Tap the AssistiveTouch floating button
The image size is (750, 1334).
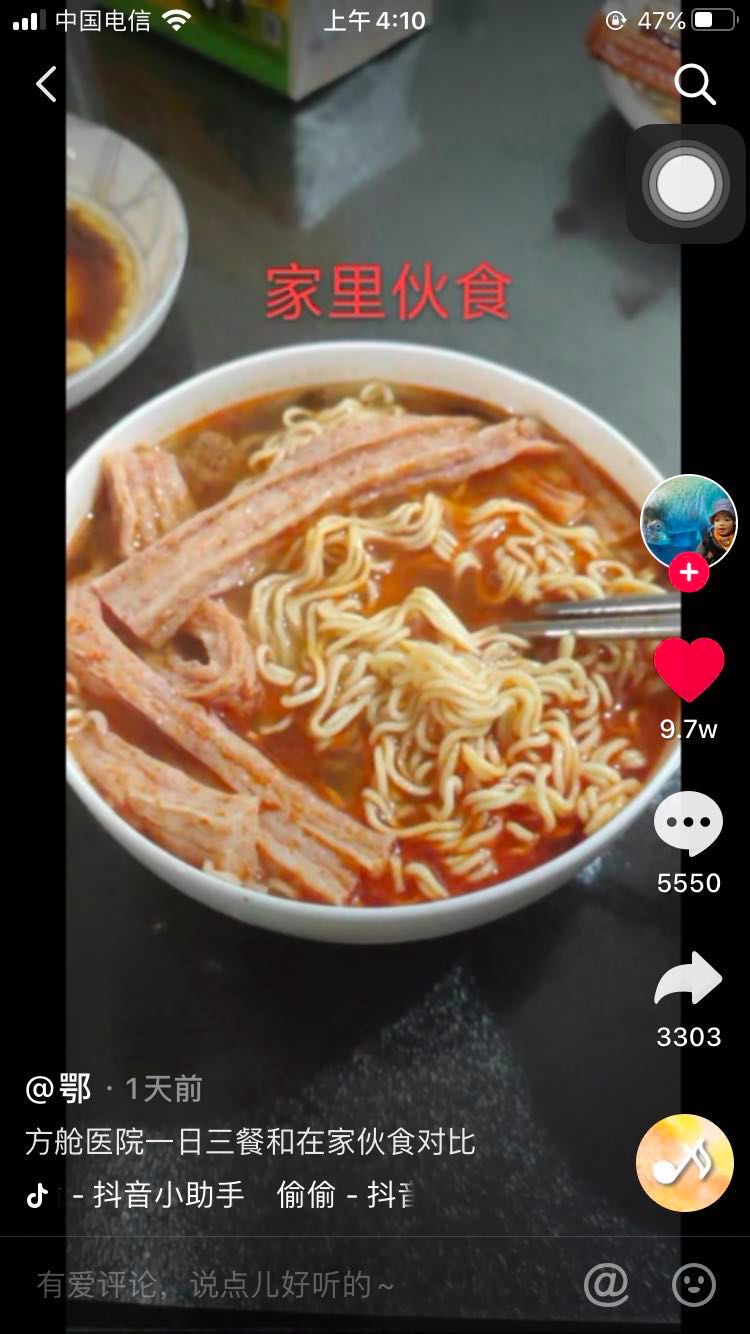[x=686, y=184]
